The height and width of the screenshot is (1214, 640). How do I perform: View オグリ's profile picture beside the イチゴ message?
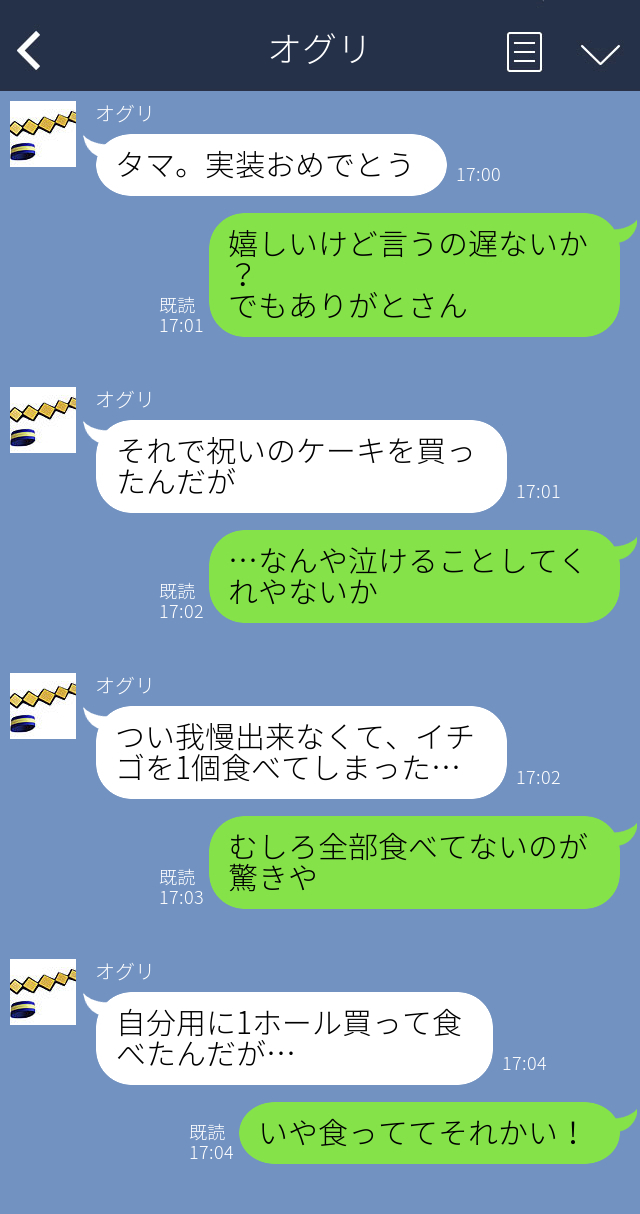(43, 706)
